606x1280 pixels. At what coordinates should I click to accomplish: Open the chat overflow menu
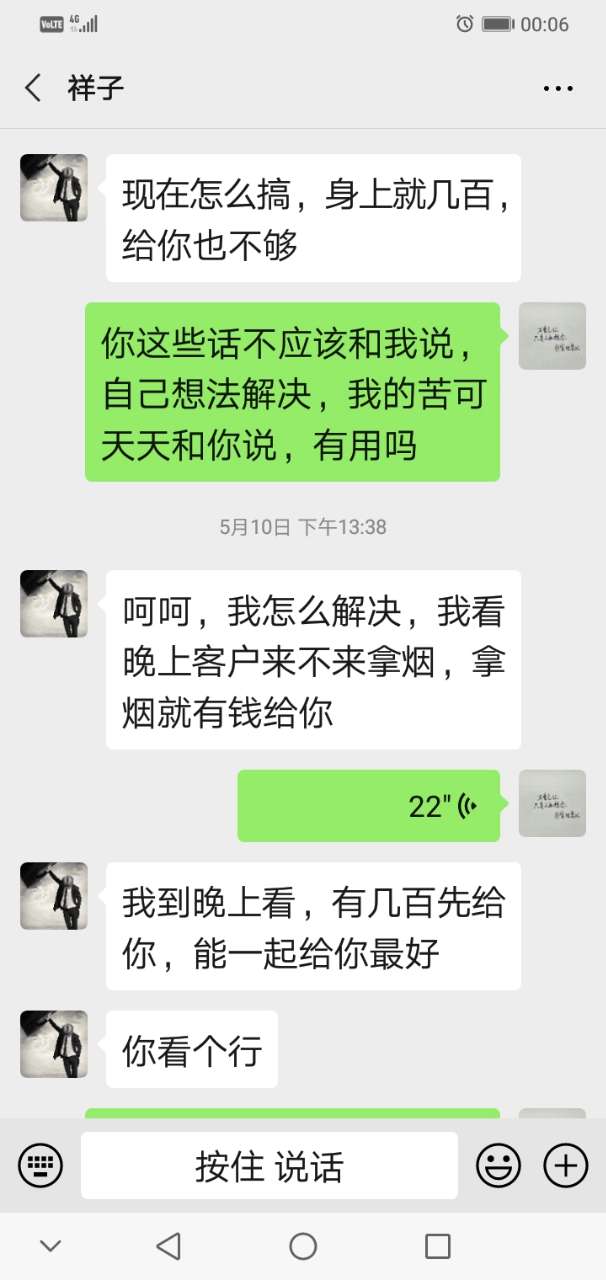click(557, 88)
